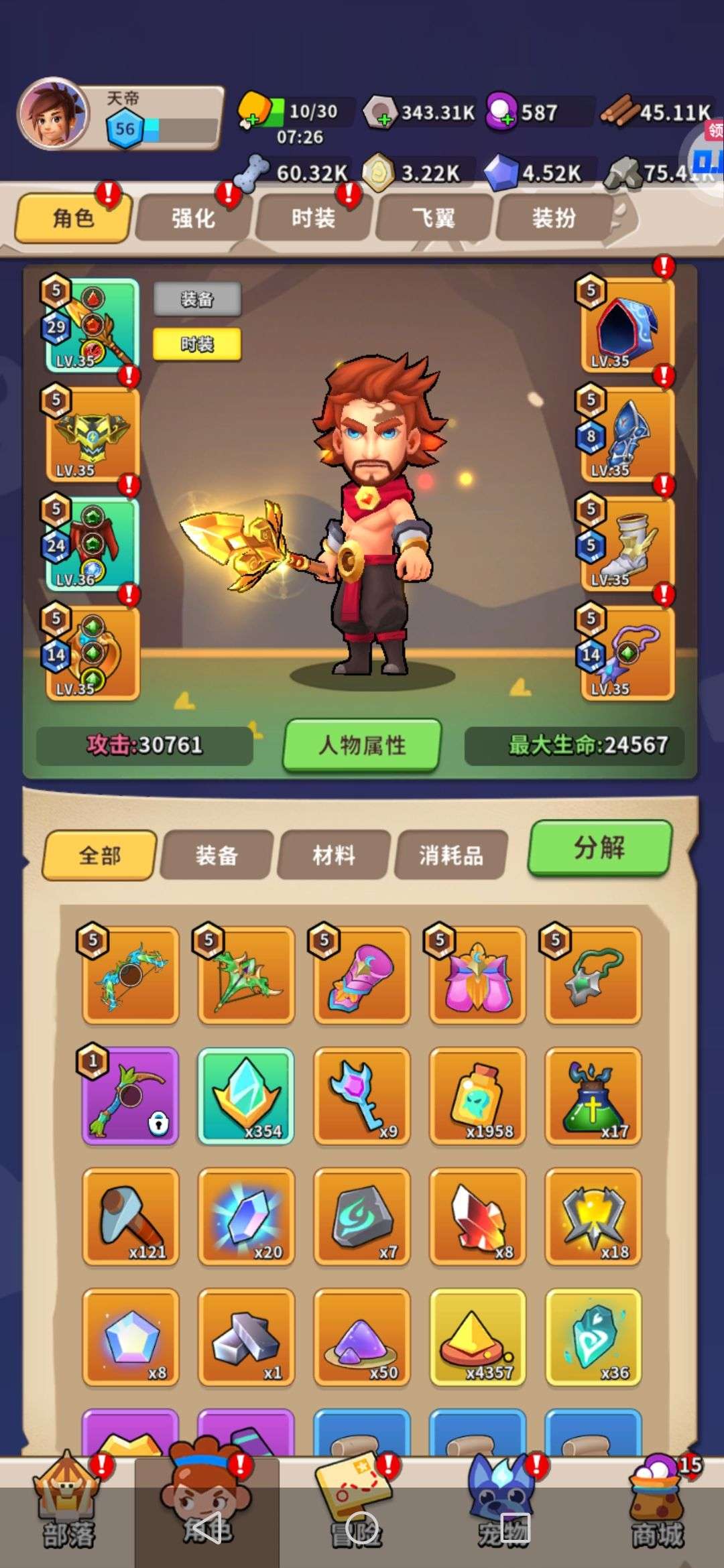Open the locked purple bow item
The height and width of the screenshot is (1568, 724).
pos(130,1096)
